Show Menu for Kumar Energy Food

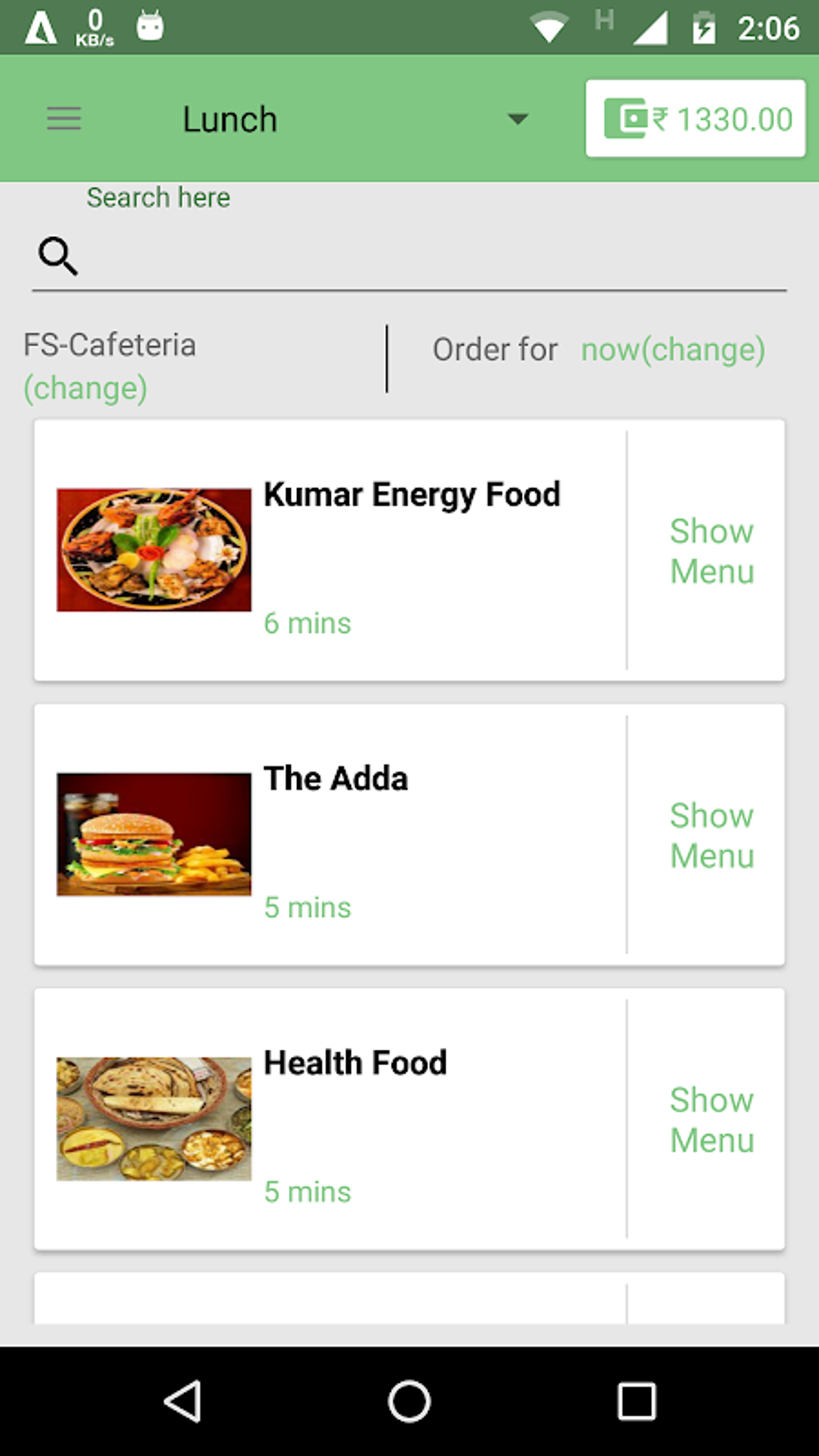(711, 551)
